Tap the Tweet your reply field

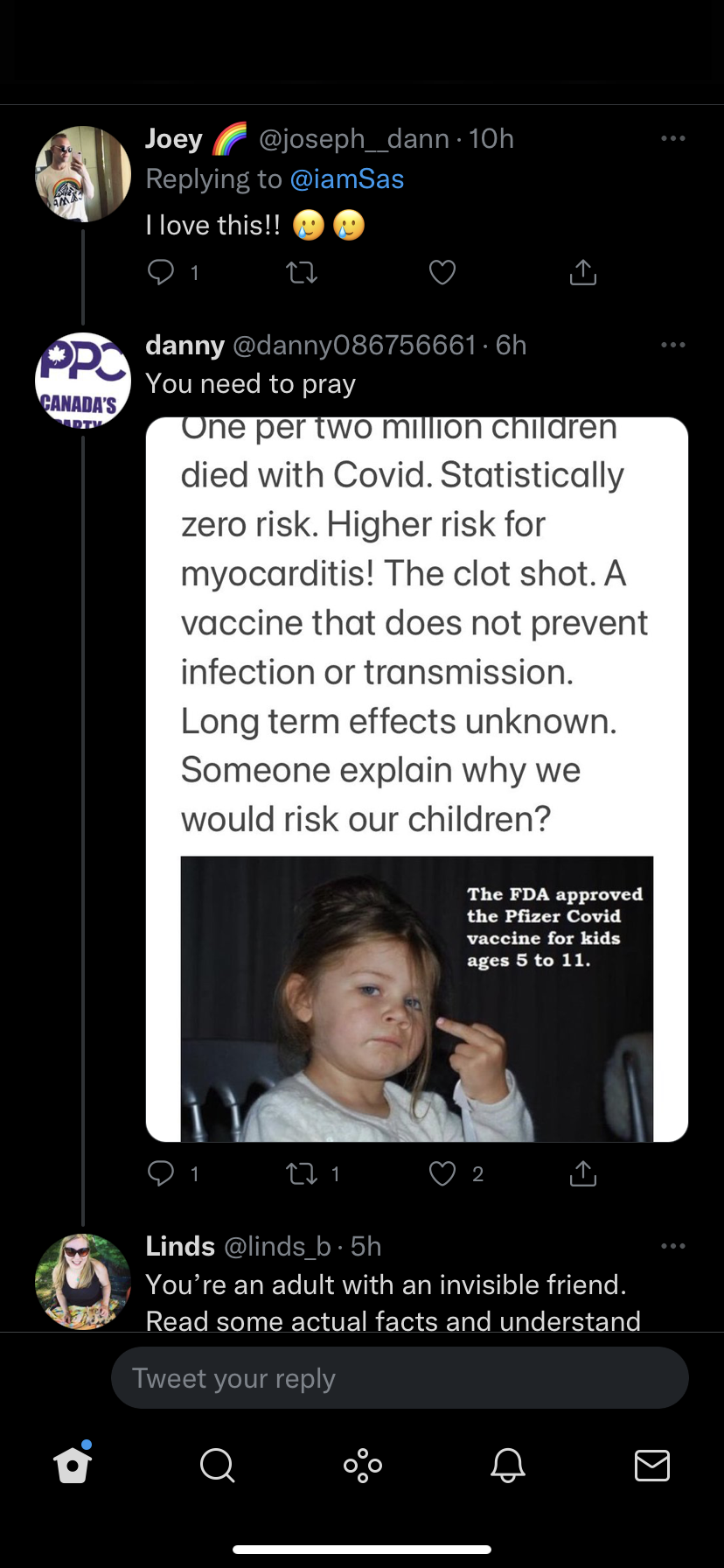tap(400, 1378)
